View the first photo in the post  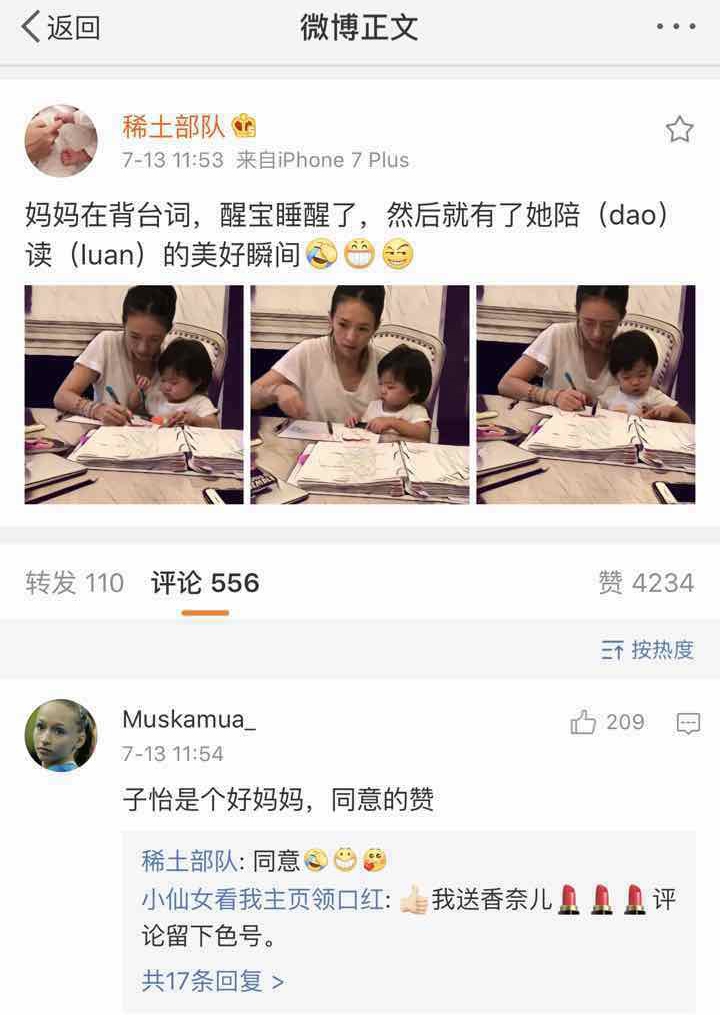134,394
